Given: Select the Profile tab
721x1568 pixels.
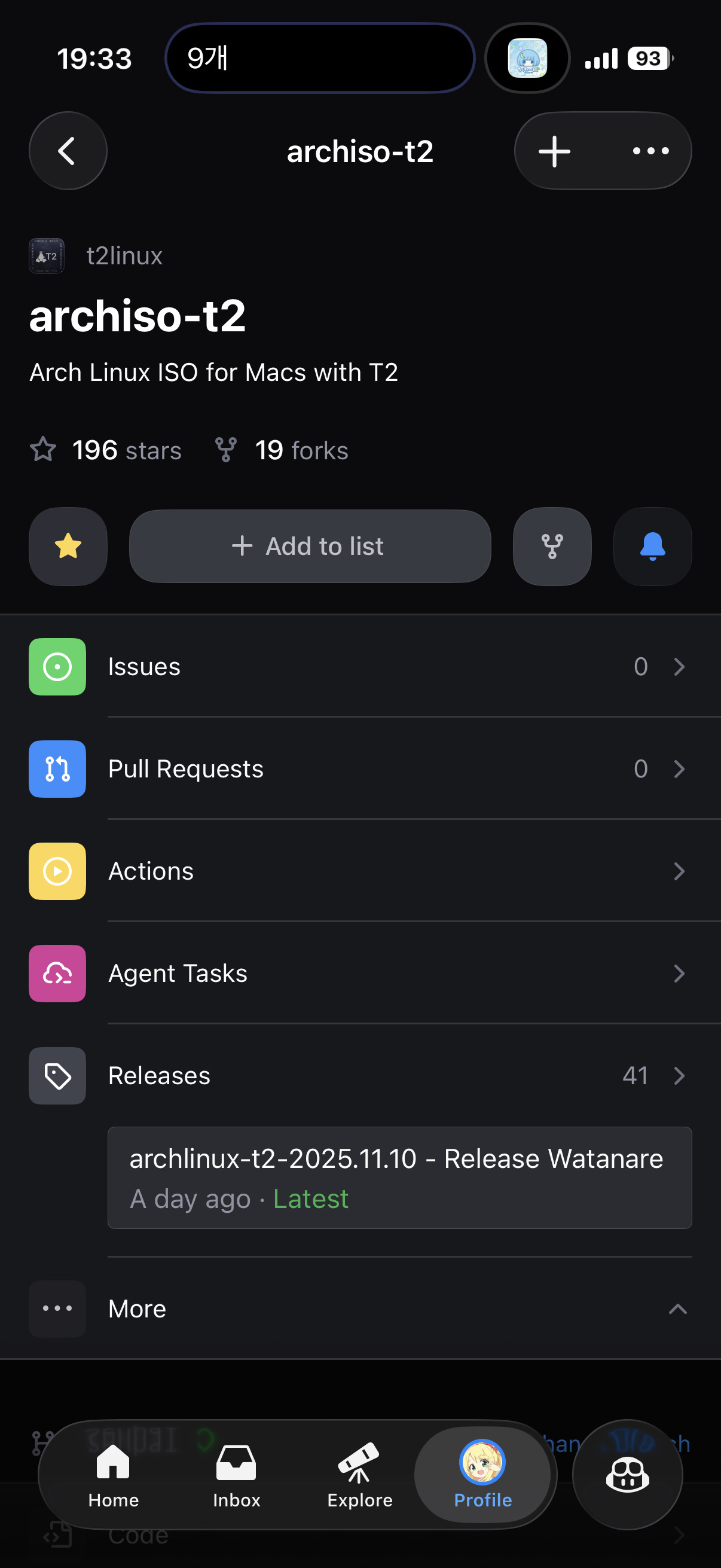Looking at the screenshot, I should 482,1474.
